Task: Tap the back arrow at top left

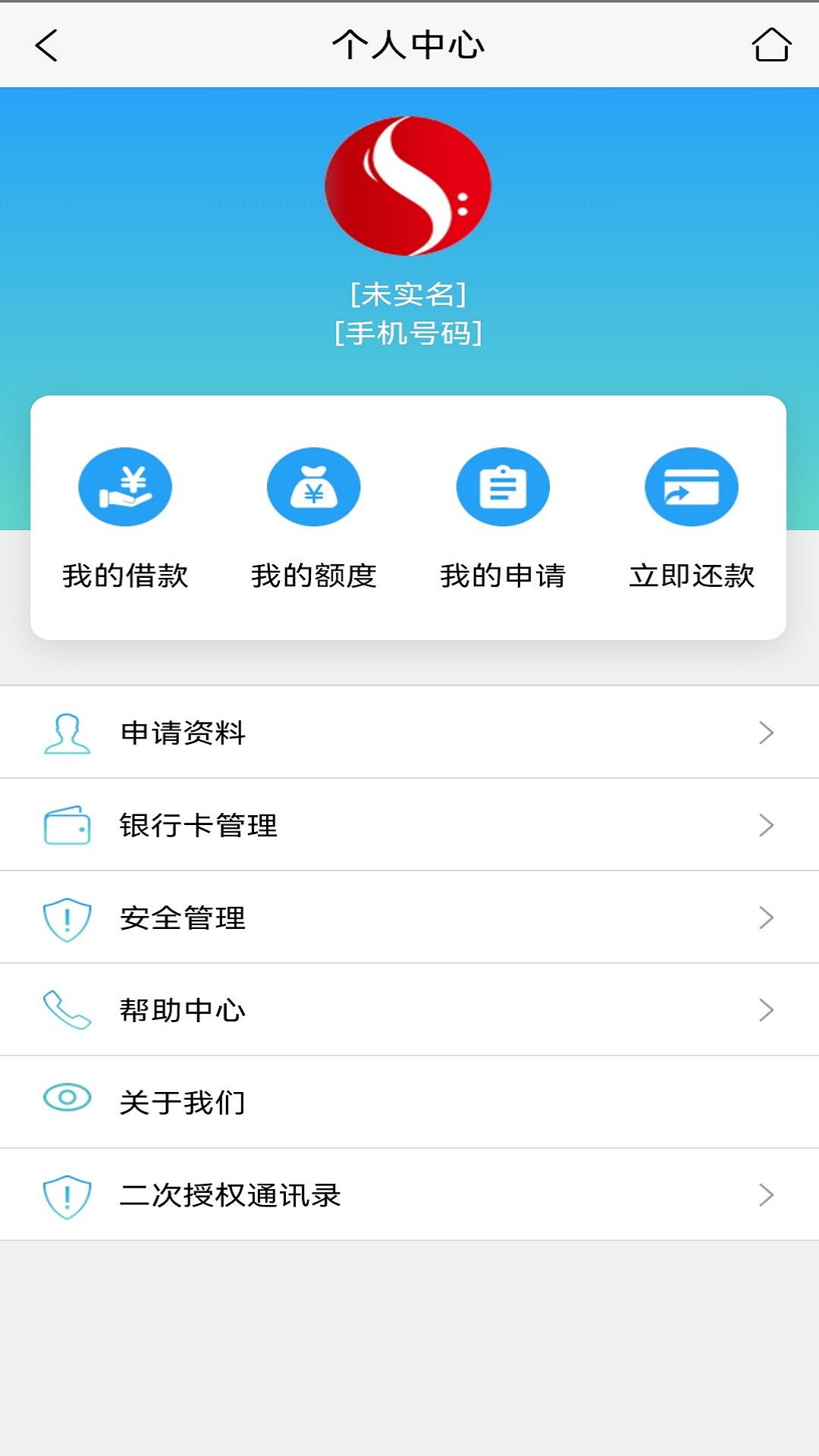Action: [x=47, y=45]
